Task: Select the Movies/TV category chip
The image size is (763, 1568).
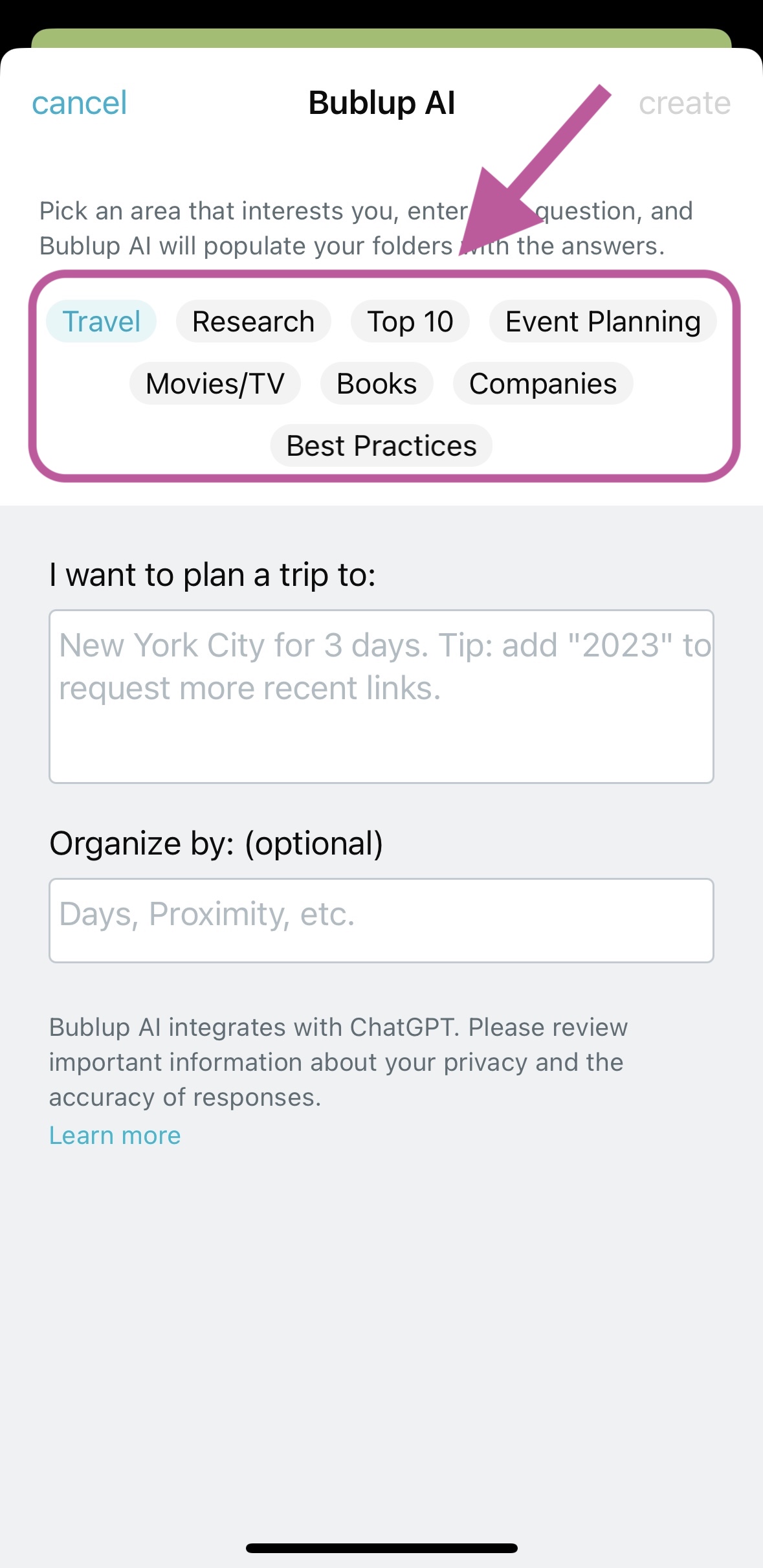Action: (x=215, y=383)
